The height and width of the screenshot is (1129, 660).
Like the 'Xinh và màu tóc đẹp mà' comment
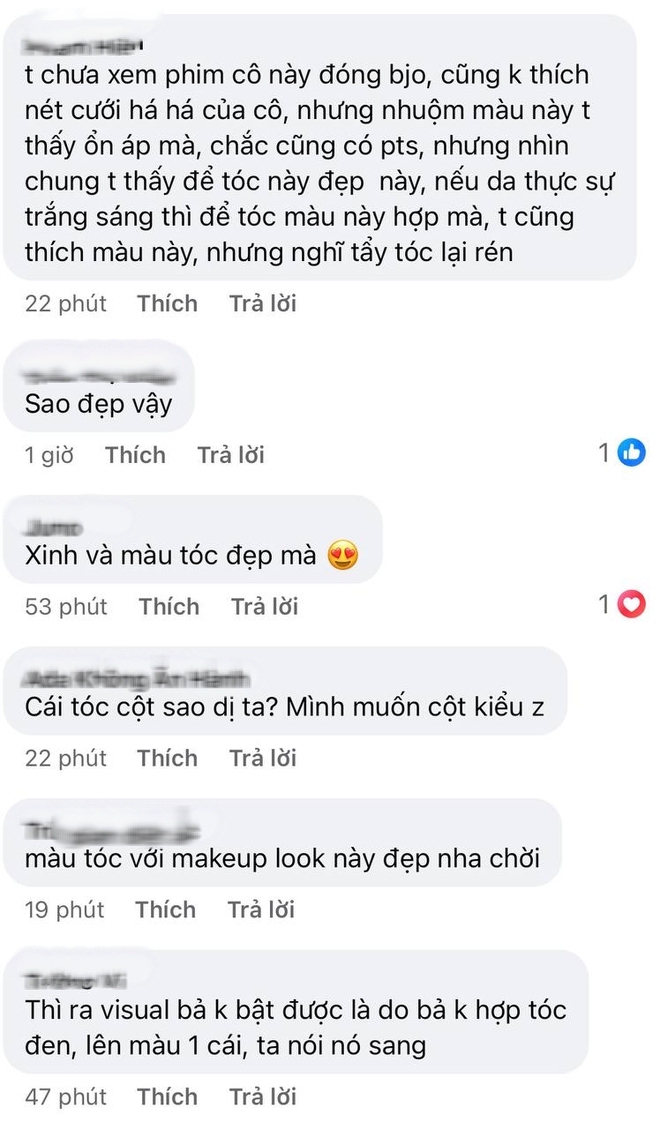[169, 606]
